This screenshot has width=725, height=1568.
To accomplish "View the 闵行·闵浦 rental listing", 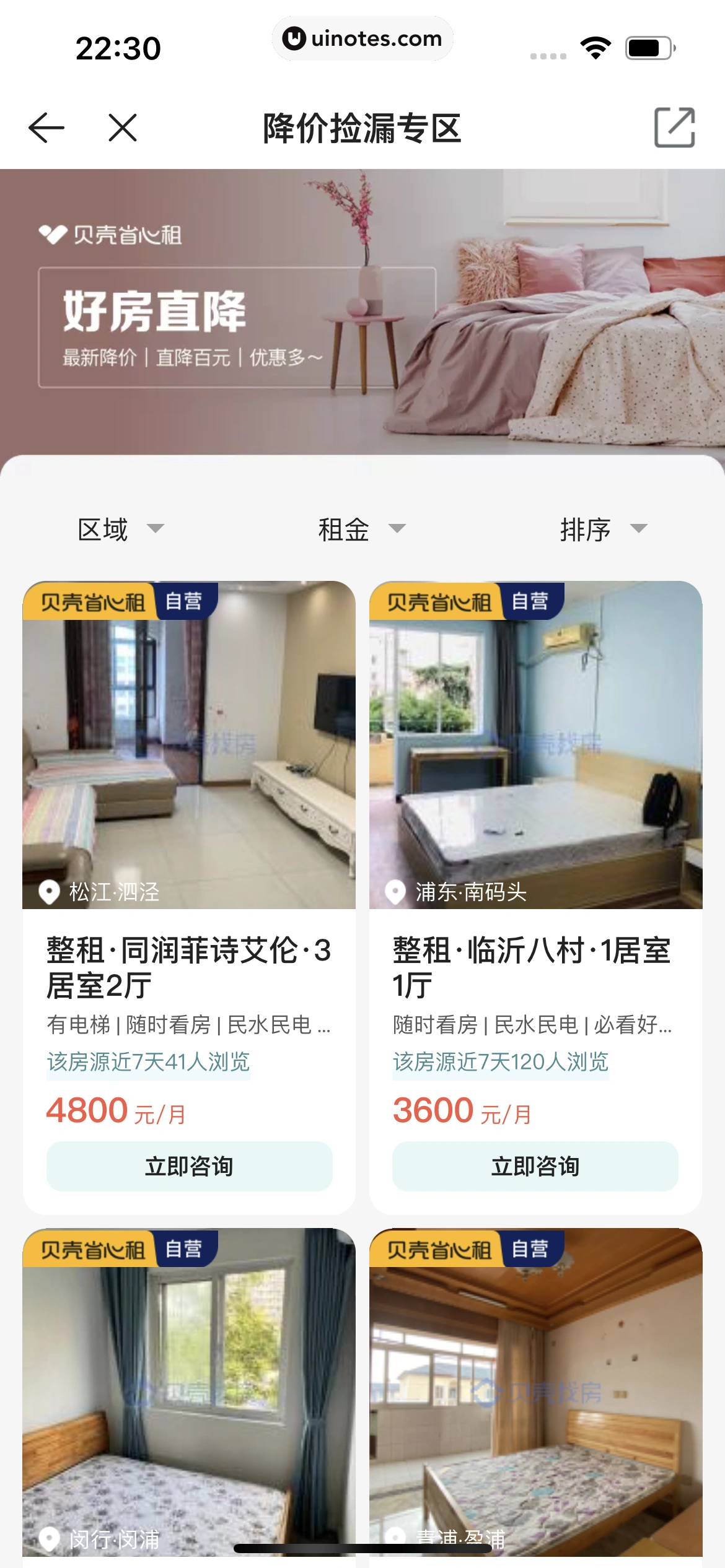I will click(x=189, y=1393).
